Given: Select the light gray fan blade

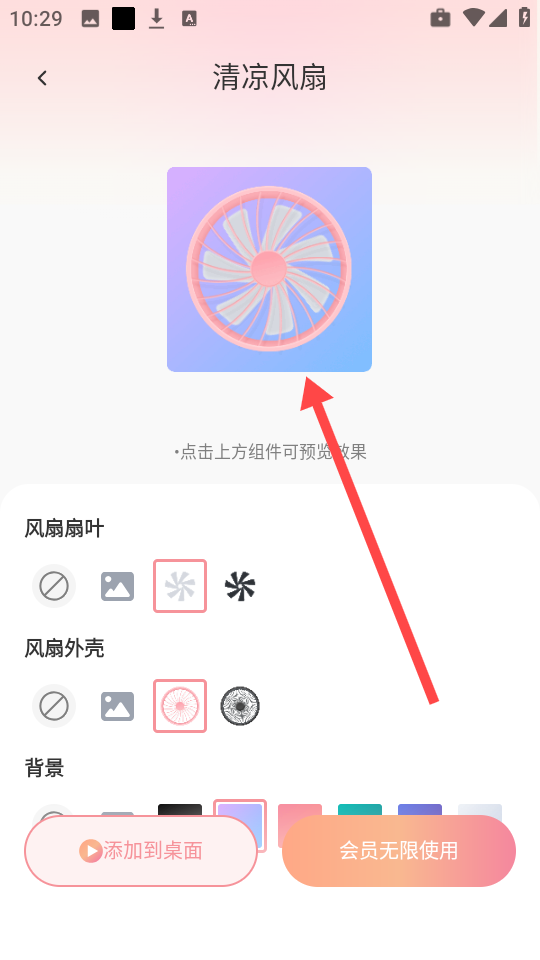Looking at the screenshot, I should click(x=180, y=586).
